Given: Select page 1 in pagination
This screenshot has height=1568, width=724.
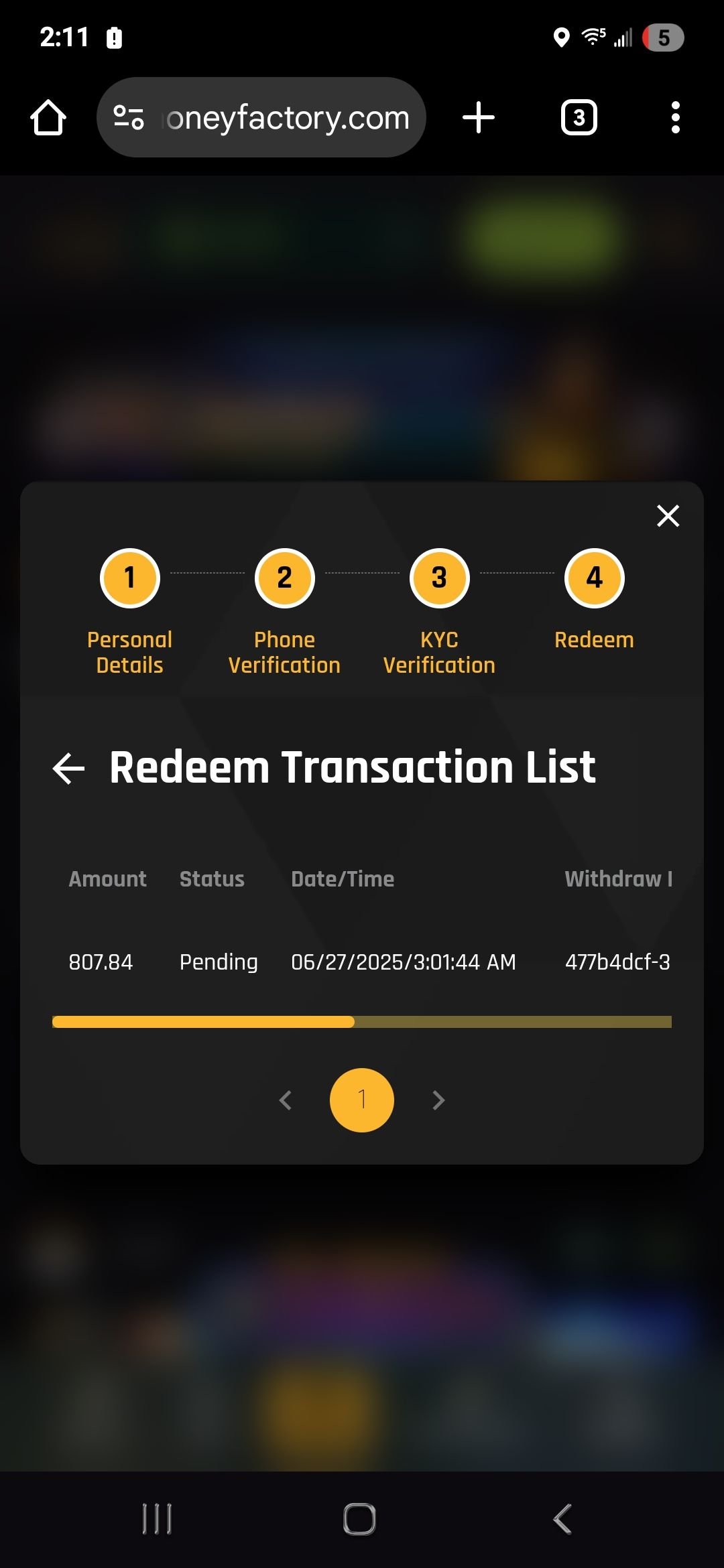Looking at the screenshot, I should [362, 1100].
